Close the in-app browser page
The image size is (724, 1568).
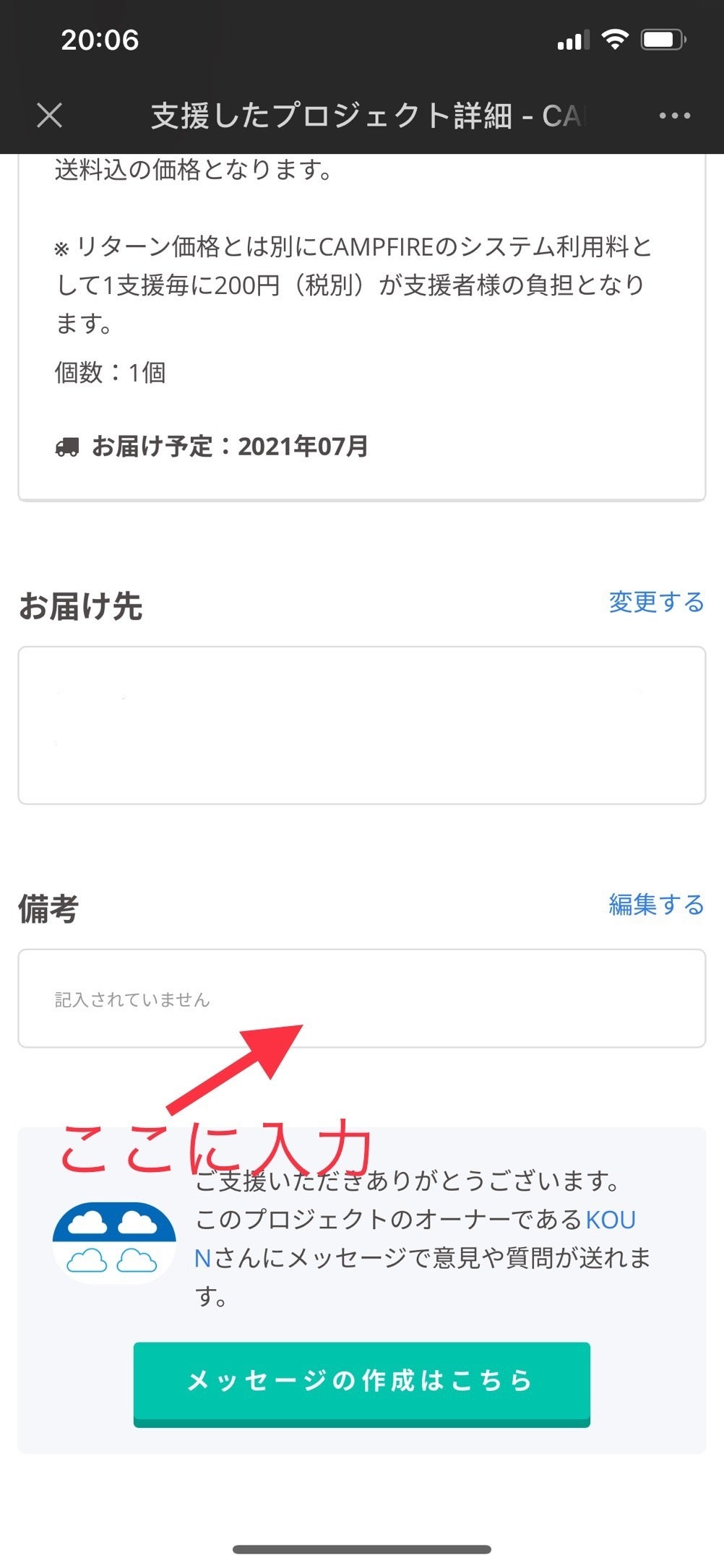click(50, 116)
